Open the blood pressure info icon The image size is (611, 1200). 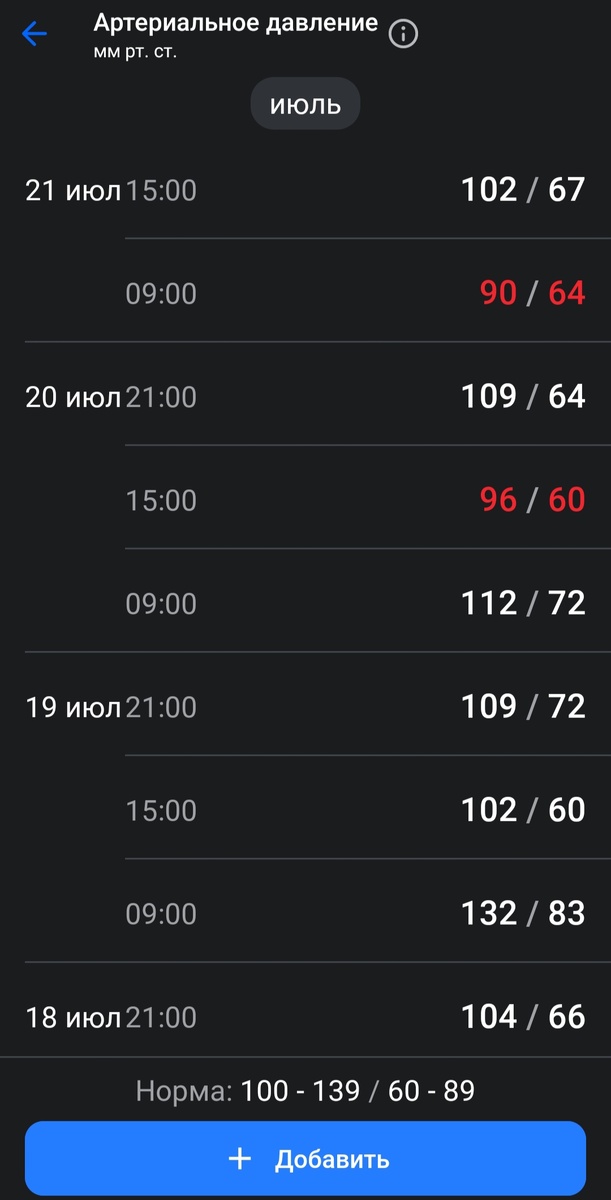pyautogui.click(x=403, y=34)
